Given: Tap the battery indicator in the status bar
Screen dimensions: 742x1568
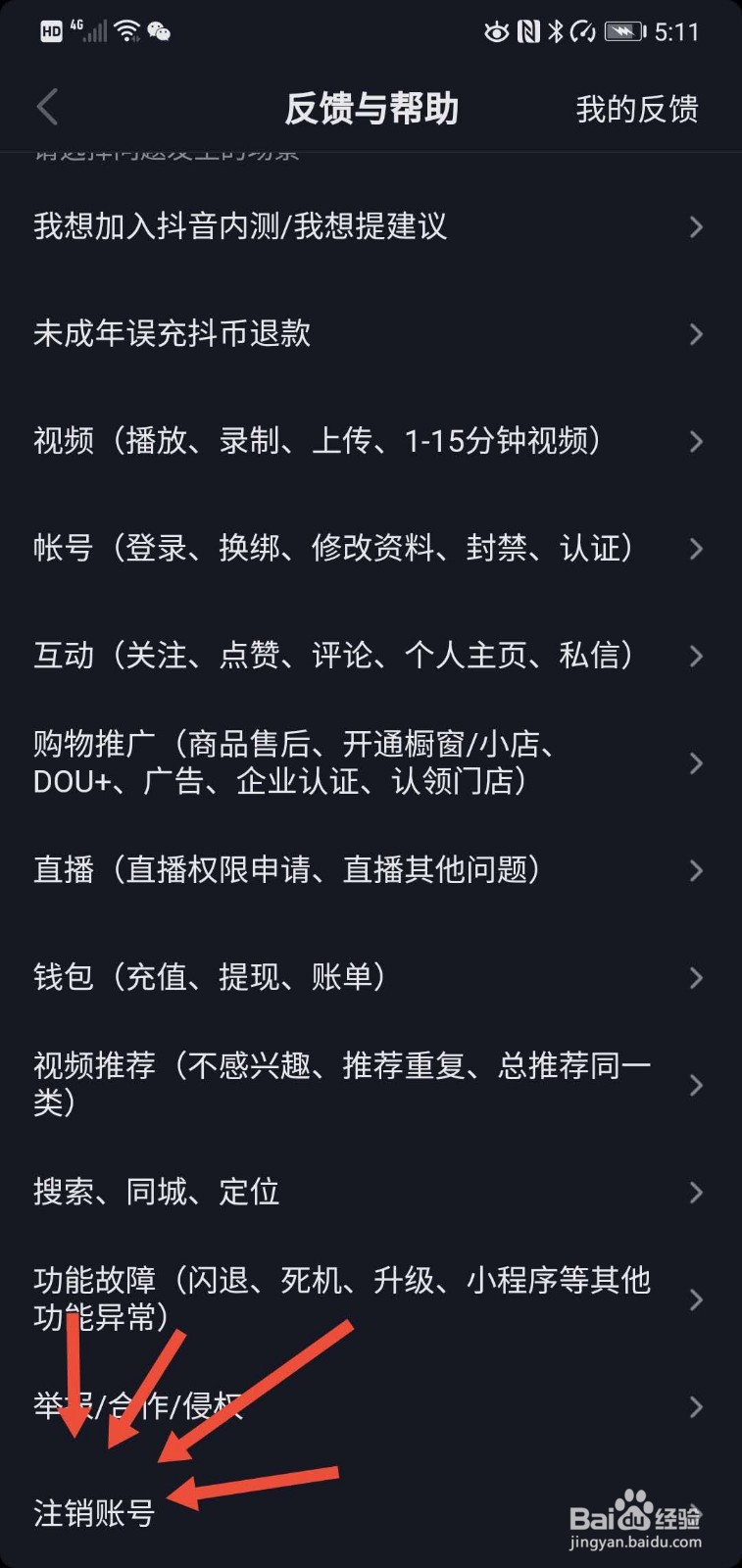Looking at the screenshot, I should point(622,30).
